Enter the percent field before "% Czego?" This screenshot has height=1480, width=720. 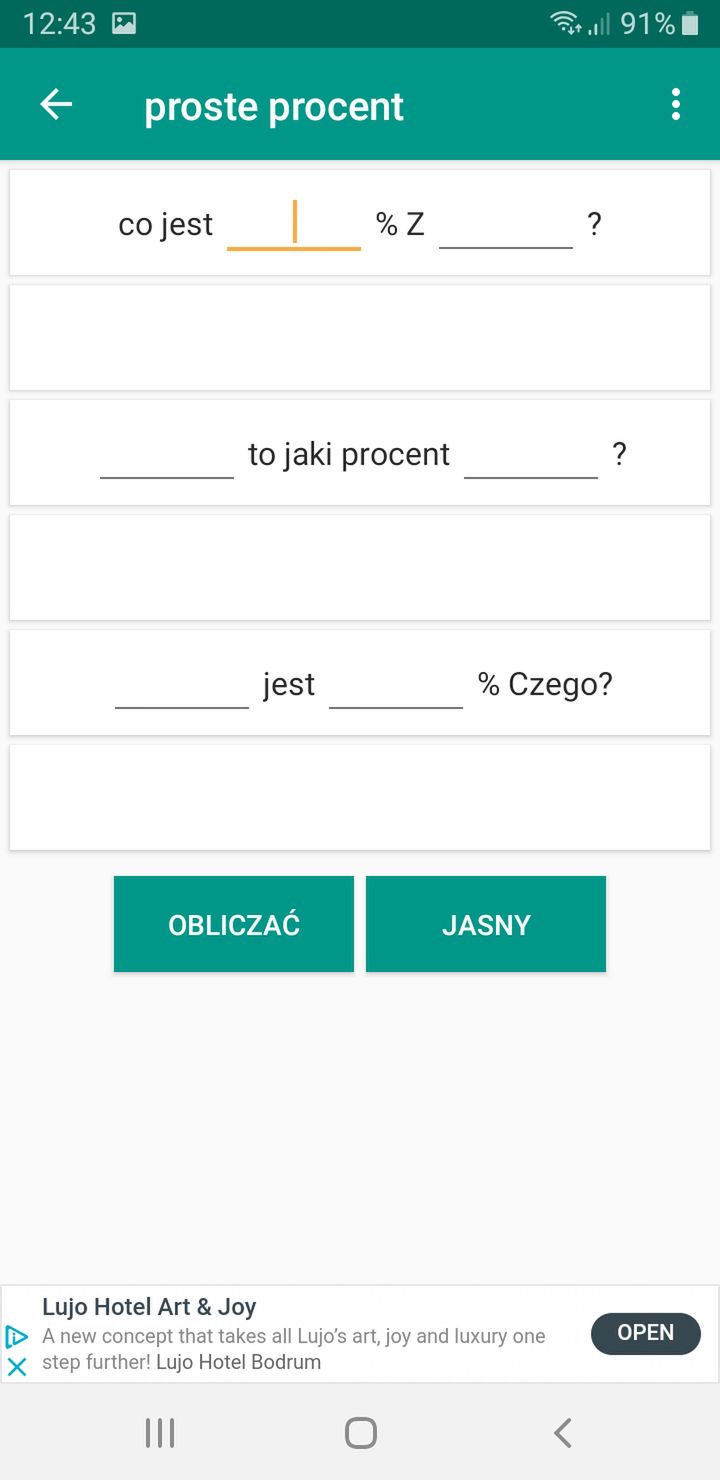(396, 684)
